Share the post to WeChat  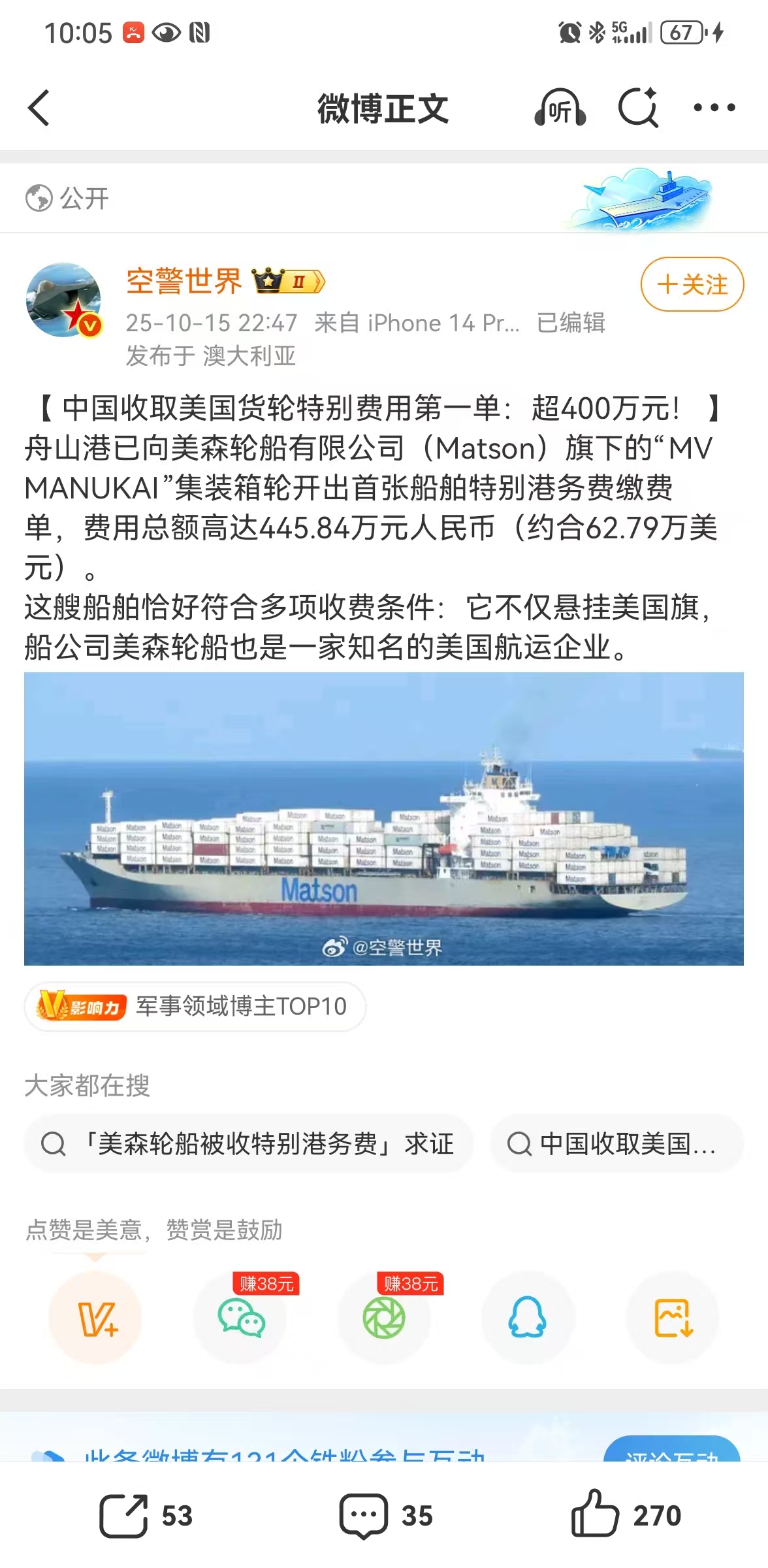[x=240, y=1318]
